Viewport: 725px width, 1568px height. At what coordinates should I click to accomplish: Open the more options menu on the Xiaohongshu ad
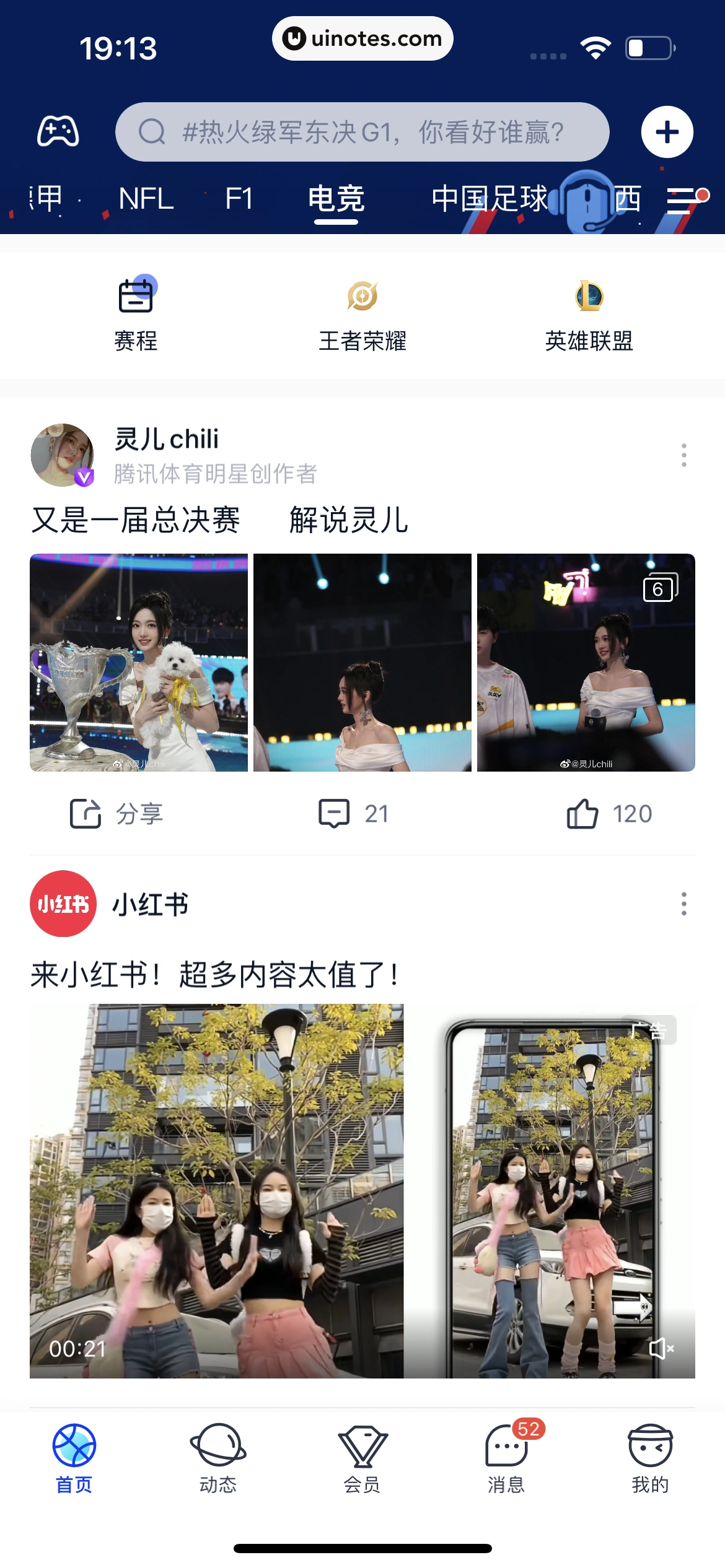click(683, 905)
